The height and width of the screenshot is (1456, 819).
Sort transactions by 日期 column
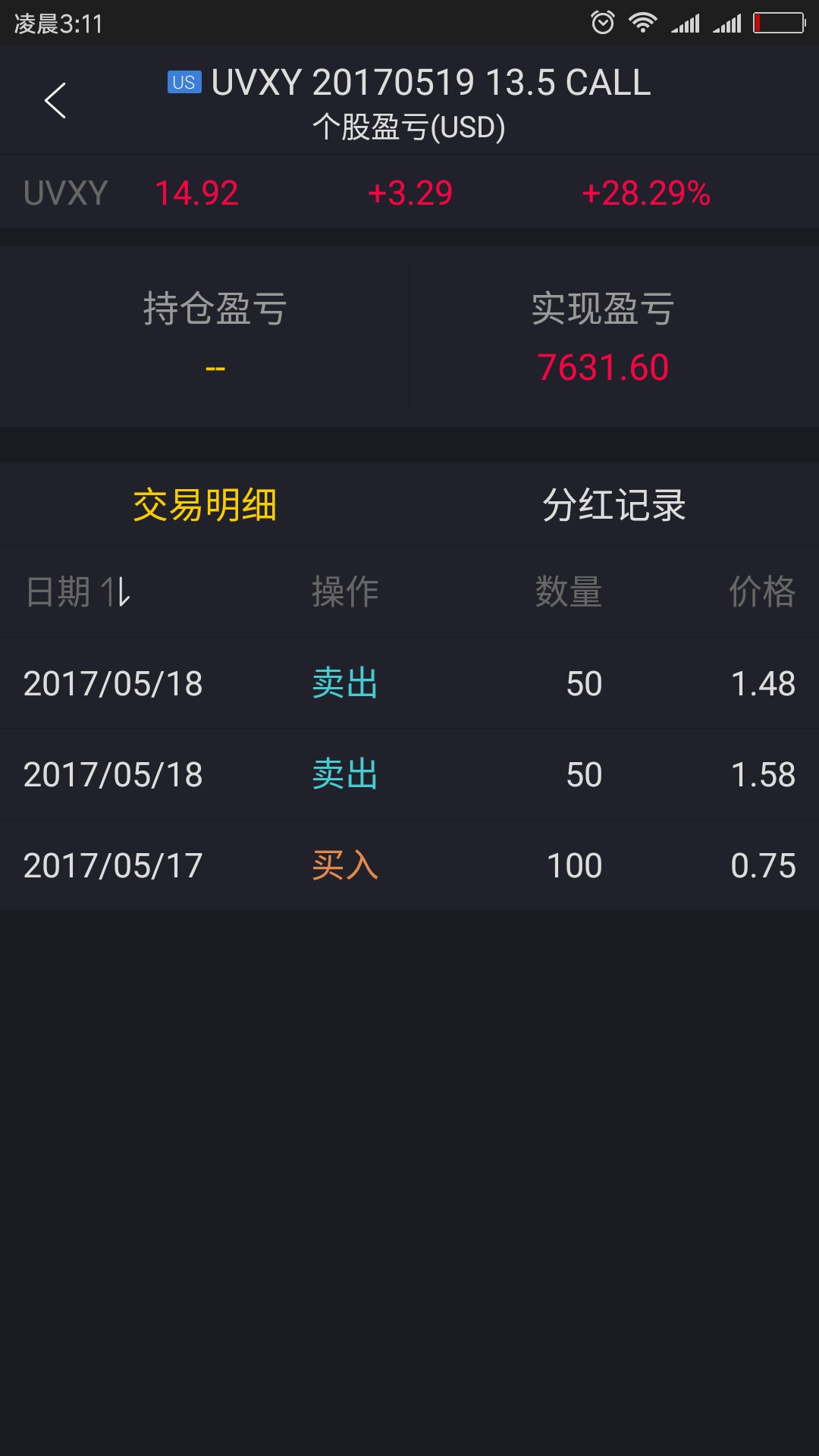pyautogui.click(x=78, y=591)
